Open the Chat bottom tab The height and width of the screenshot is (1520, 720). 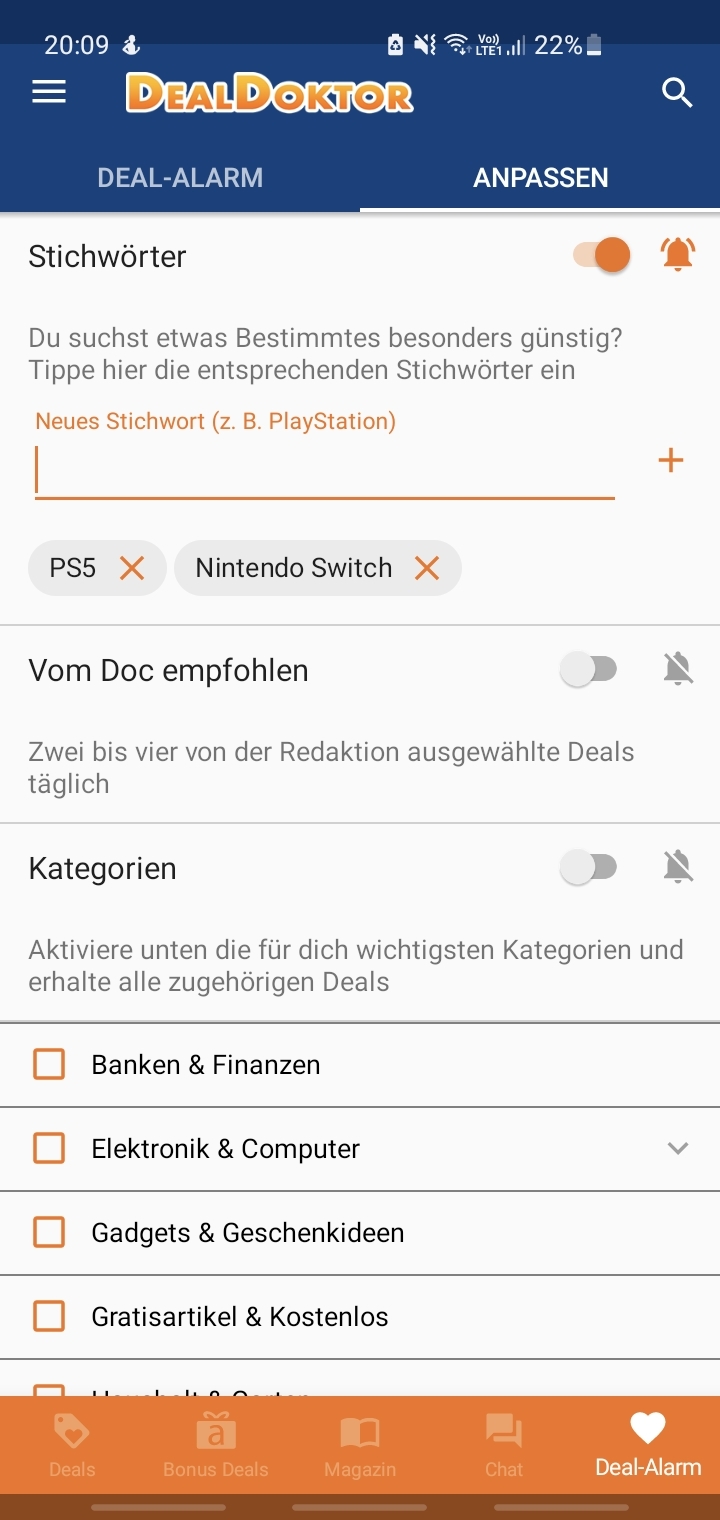504,1446
